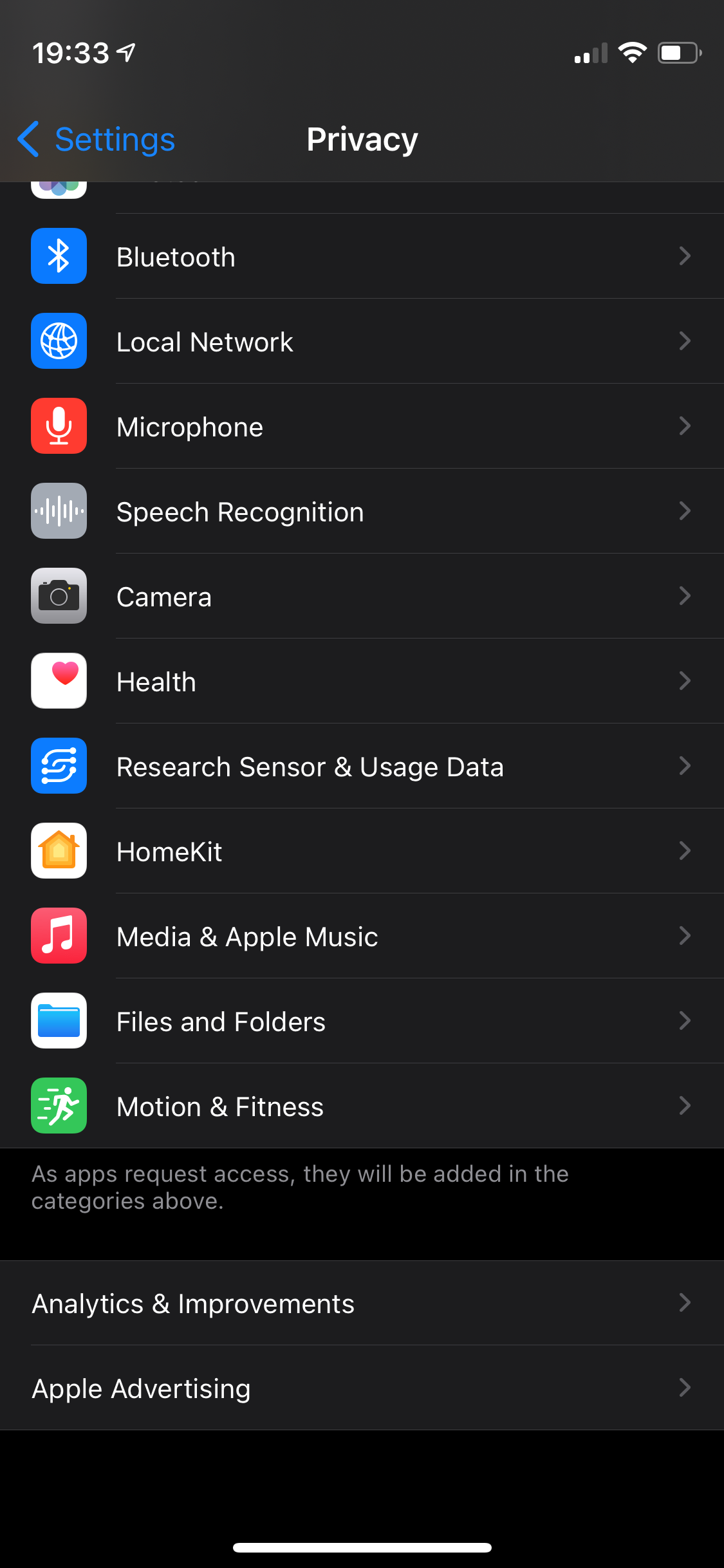Select the Health row
The image size is (724, 1568).
(362, 681)
